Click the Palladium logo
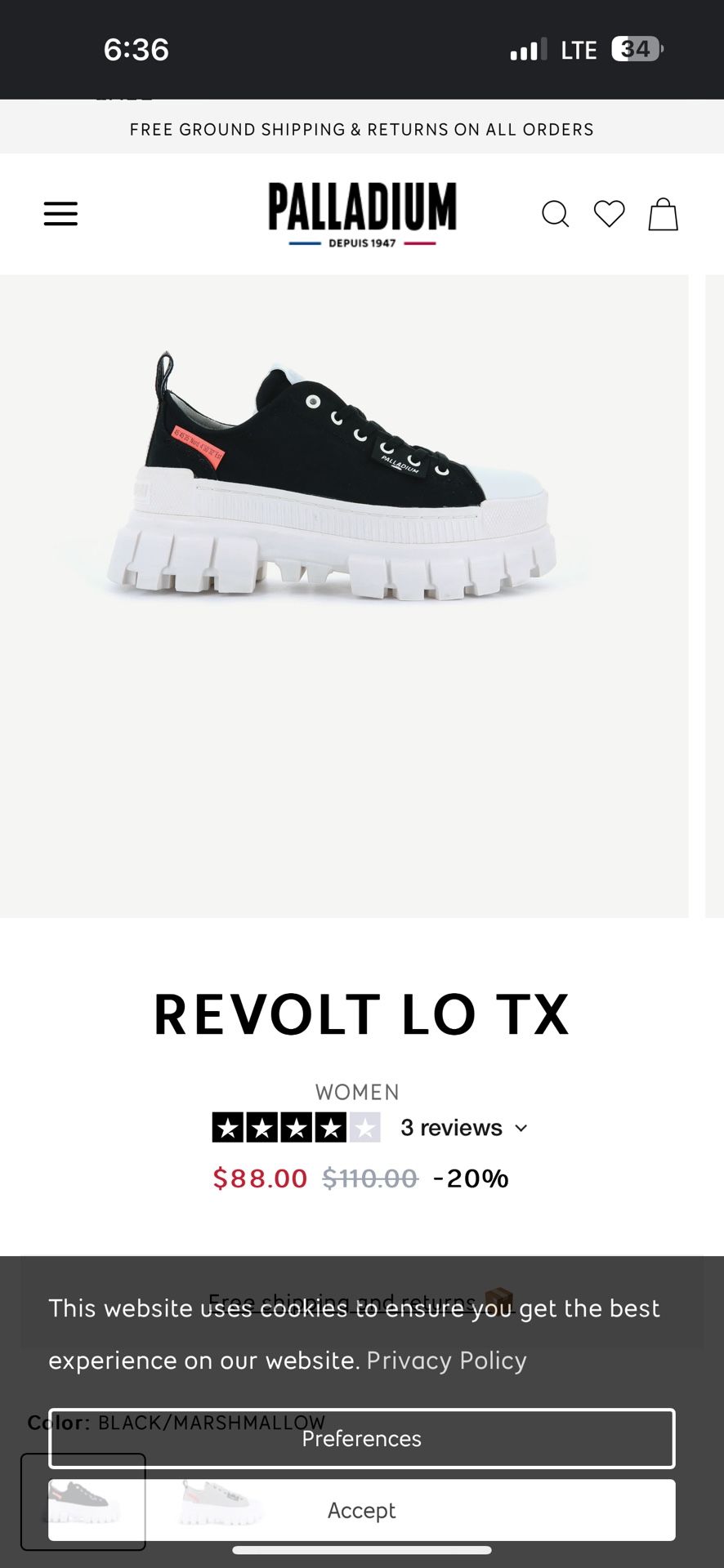The height and width of the screenshot is (1568, 724). click(x=362, y=212)
